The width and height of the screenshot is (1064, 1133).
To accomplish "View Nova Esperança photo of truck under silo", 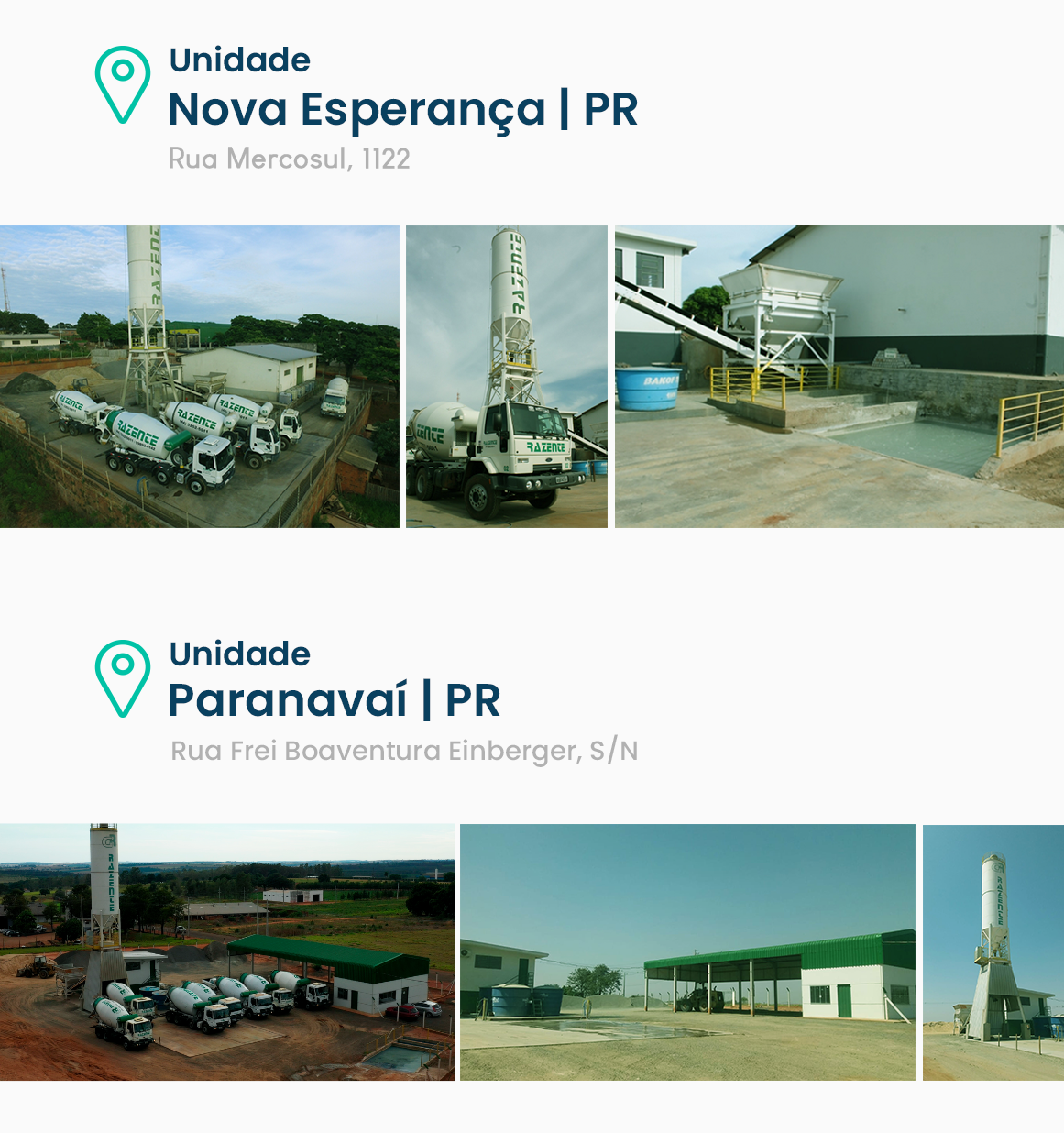I will click(506, 377).
